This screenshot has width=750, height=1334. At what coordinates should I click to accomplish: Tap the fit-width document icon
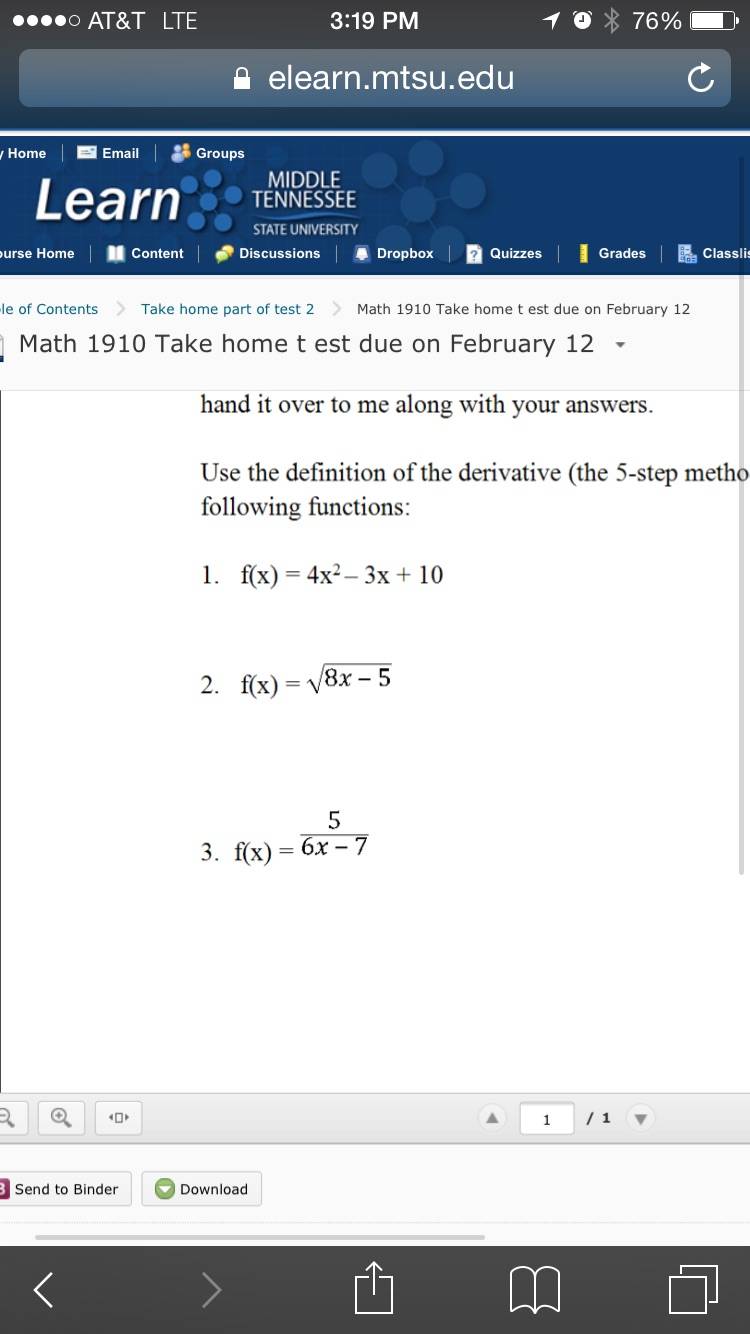[119, 1117]
